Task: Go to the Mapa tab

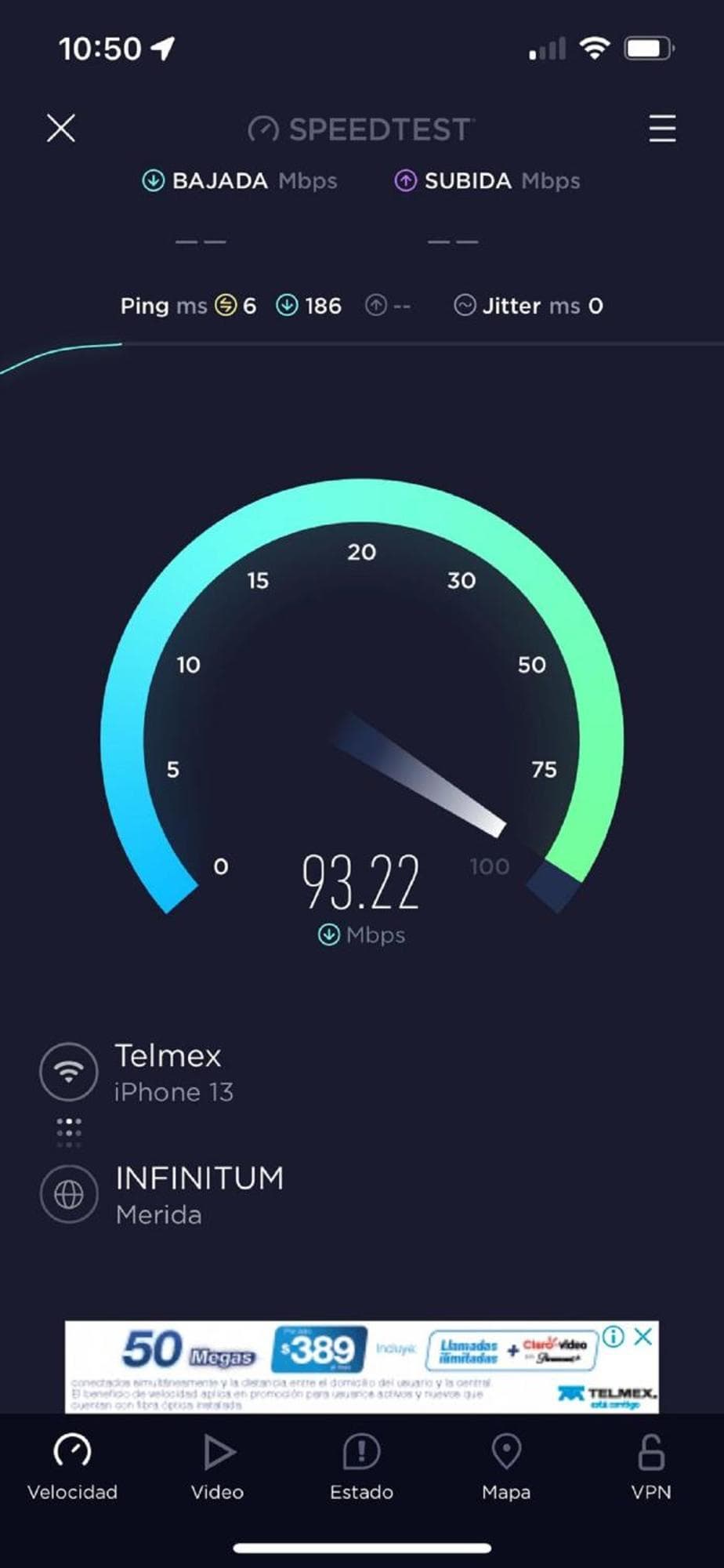Action: click(x=506, y=1468)
